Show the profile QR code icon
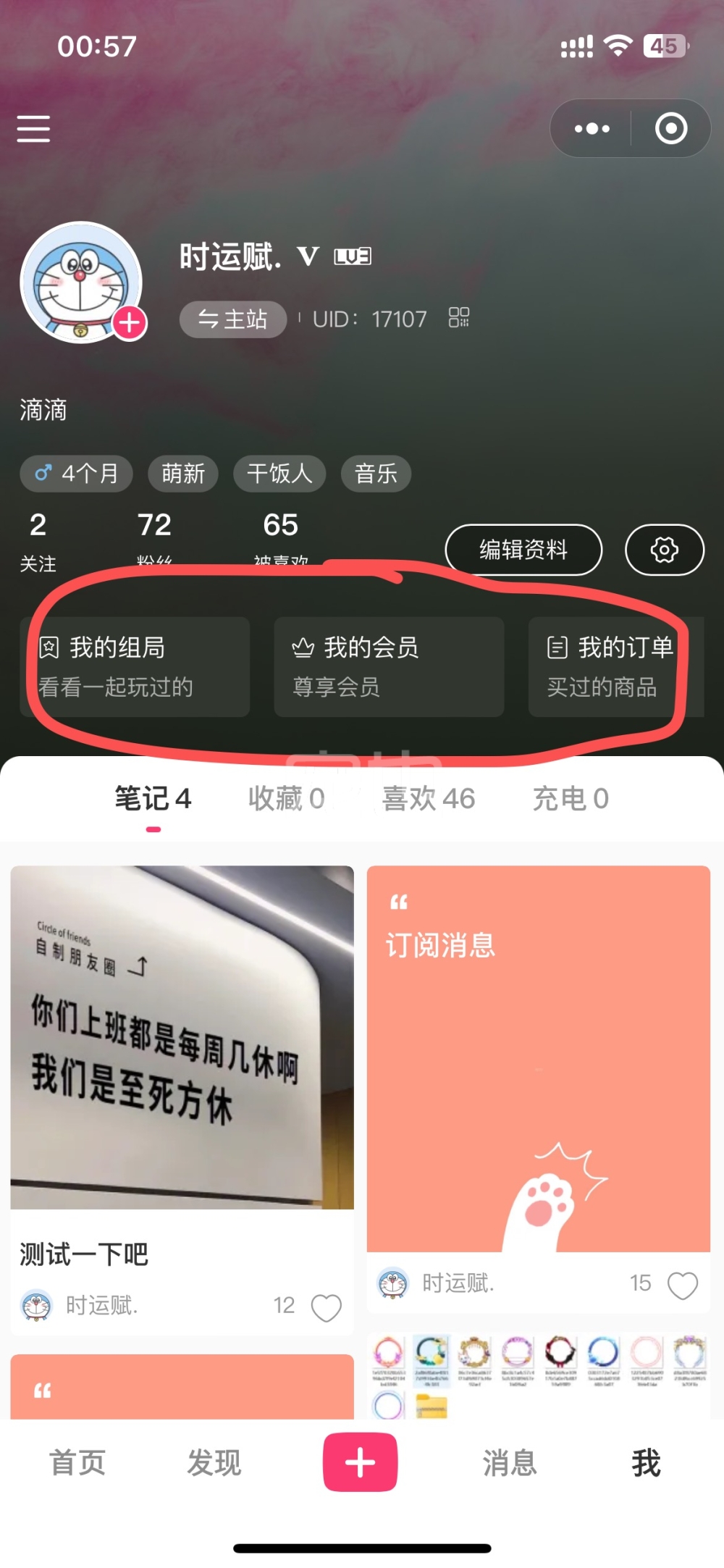 pyautogui.click(x=459, y=318)
